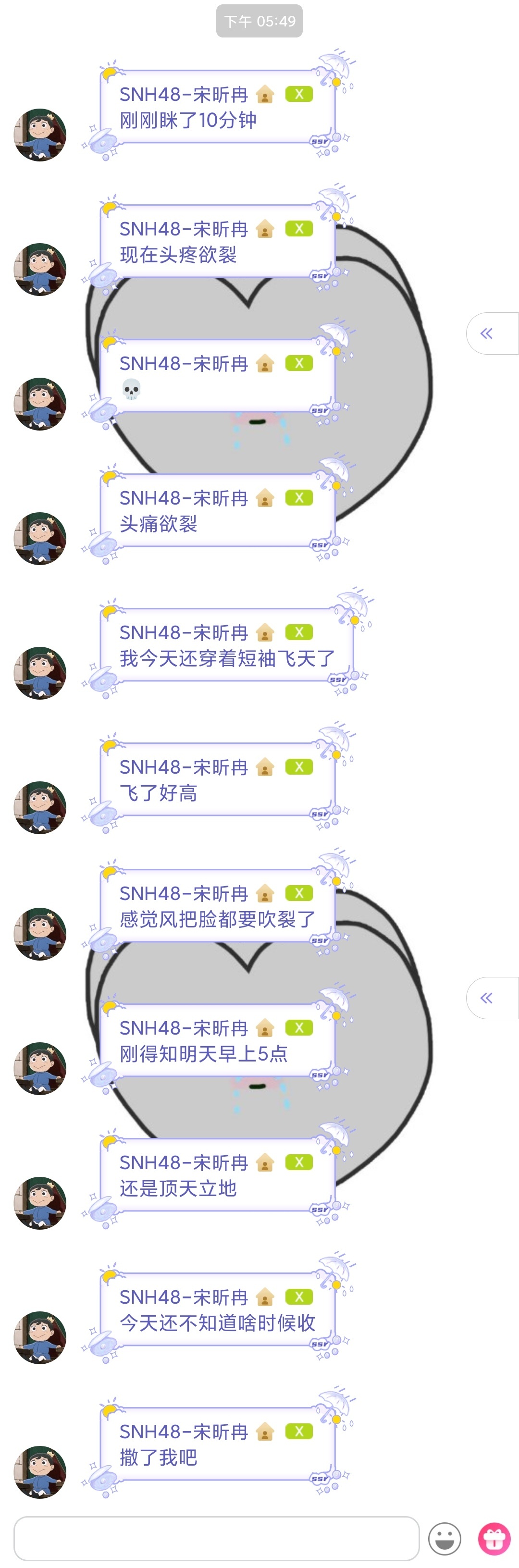This screenshot has width=519, height=1568.
Task: Tap the message input field
Action: pyautogui.click(x=216, y=1538)
